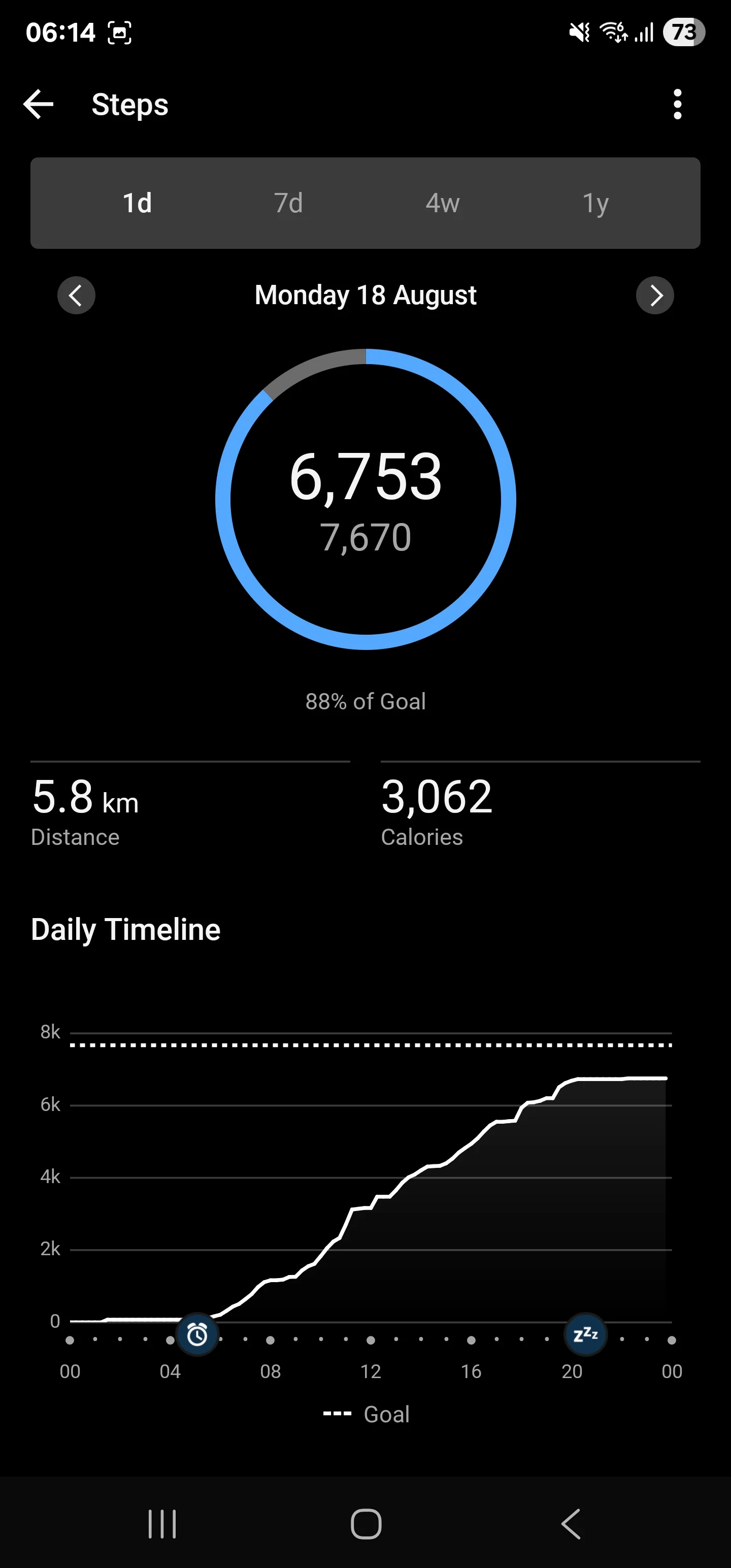
Task: Tap the sleep zZz marker on timeline
Action: (x=585, y=1334)
